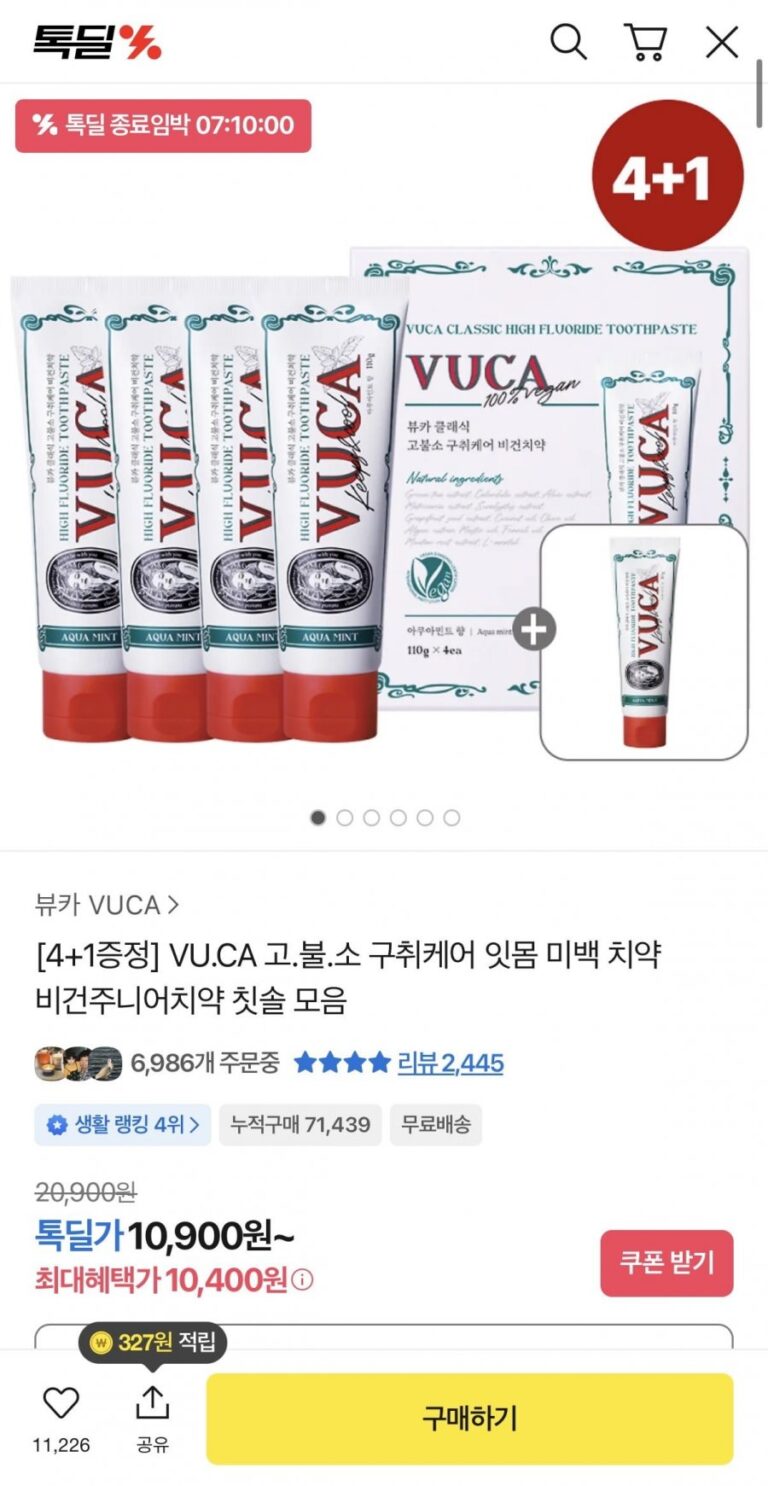Screen dimensions: 768x1486
Task: Go to the 톡딜 home logo
Action: click(97, 42)
